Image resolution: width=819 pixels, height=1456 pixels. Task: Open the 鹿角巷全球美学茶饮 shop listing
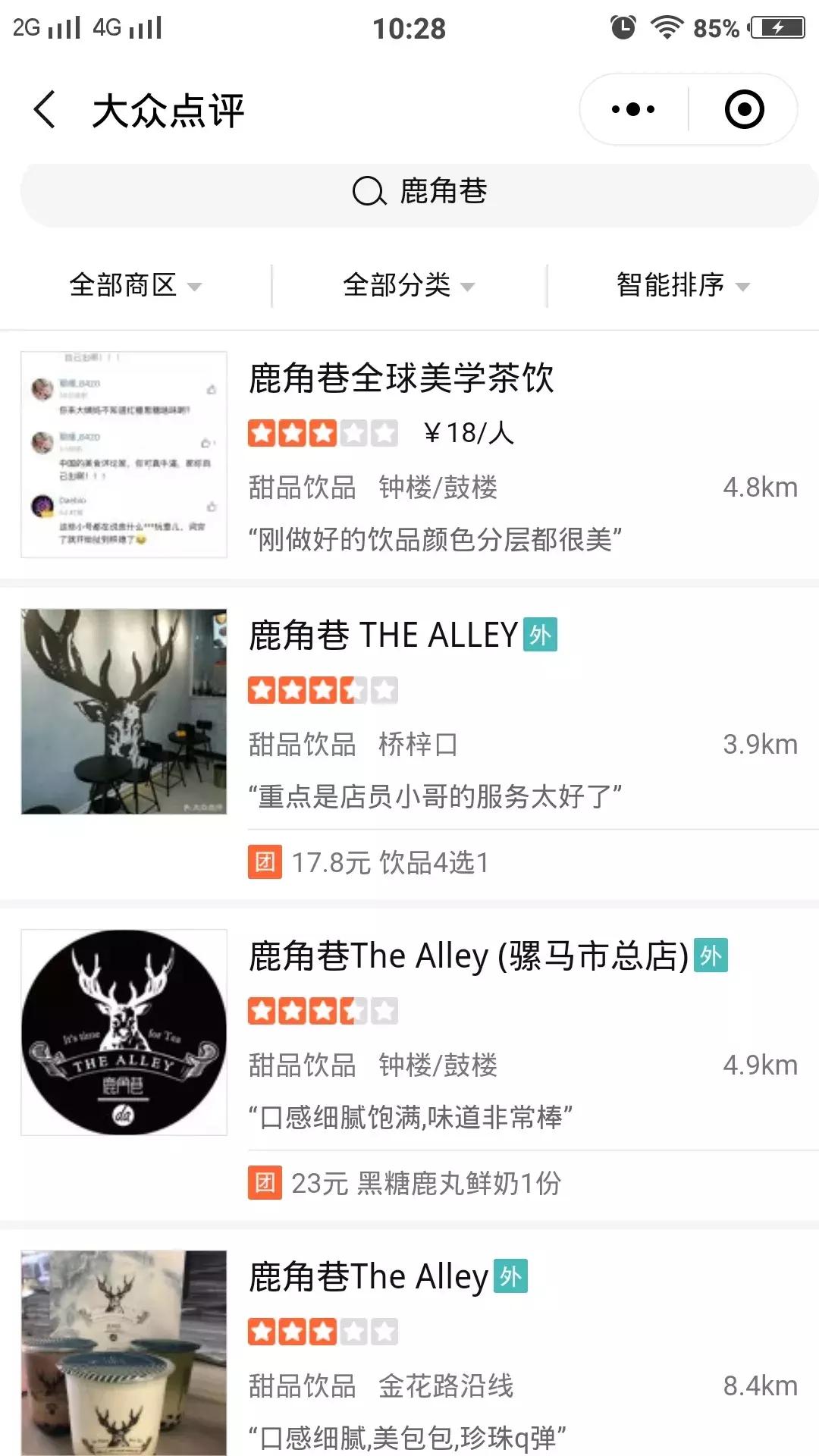[400, 378]
